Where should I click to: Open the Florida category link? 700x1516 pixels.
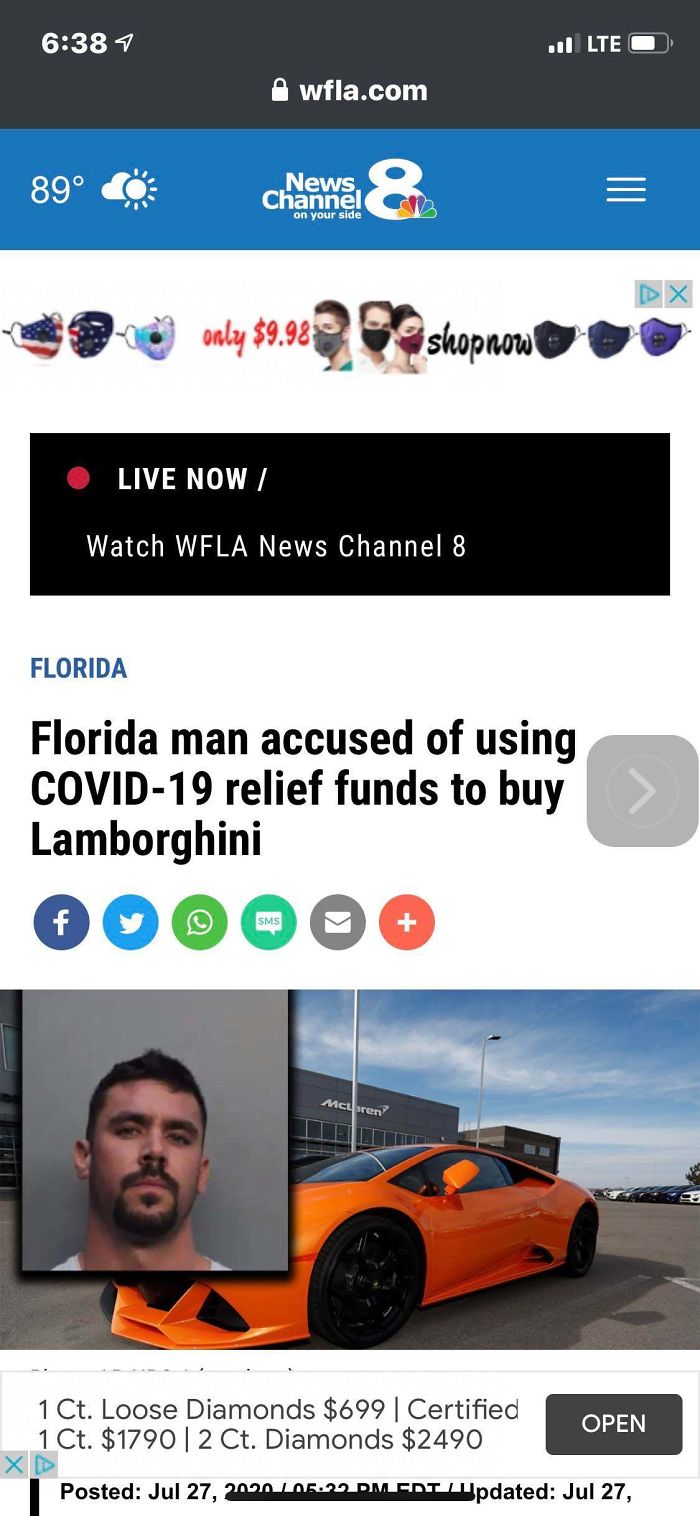point(78,668)
